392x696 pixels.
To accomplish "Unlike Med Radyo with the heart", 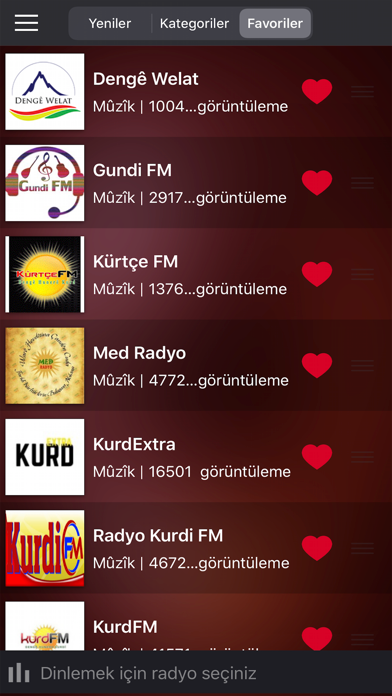I will [317, 366].
